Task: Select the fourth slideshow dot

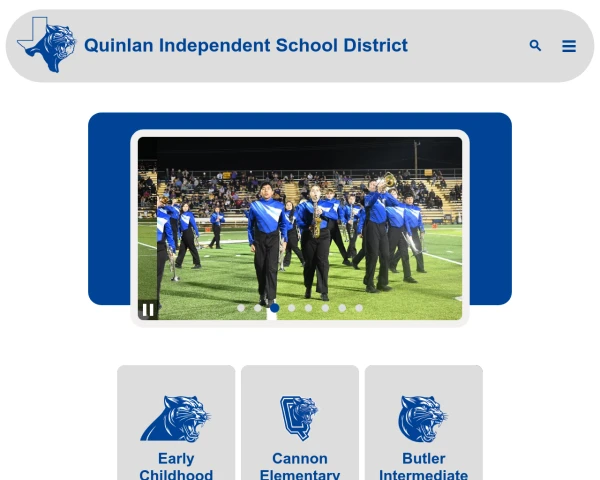Action: point(291,308)
